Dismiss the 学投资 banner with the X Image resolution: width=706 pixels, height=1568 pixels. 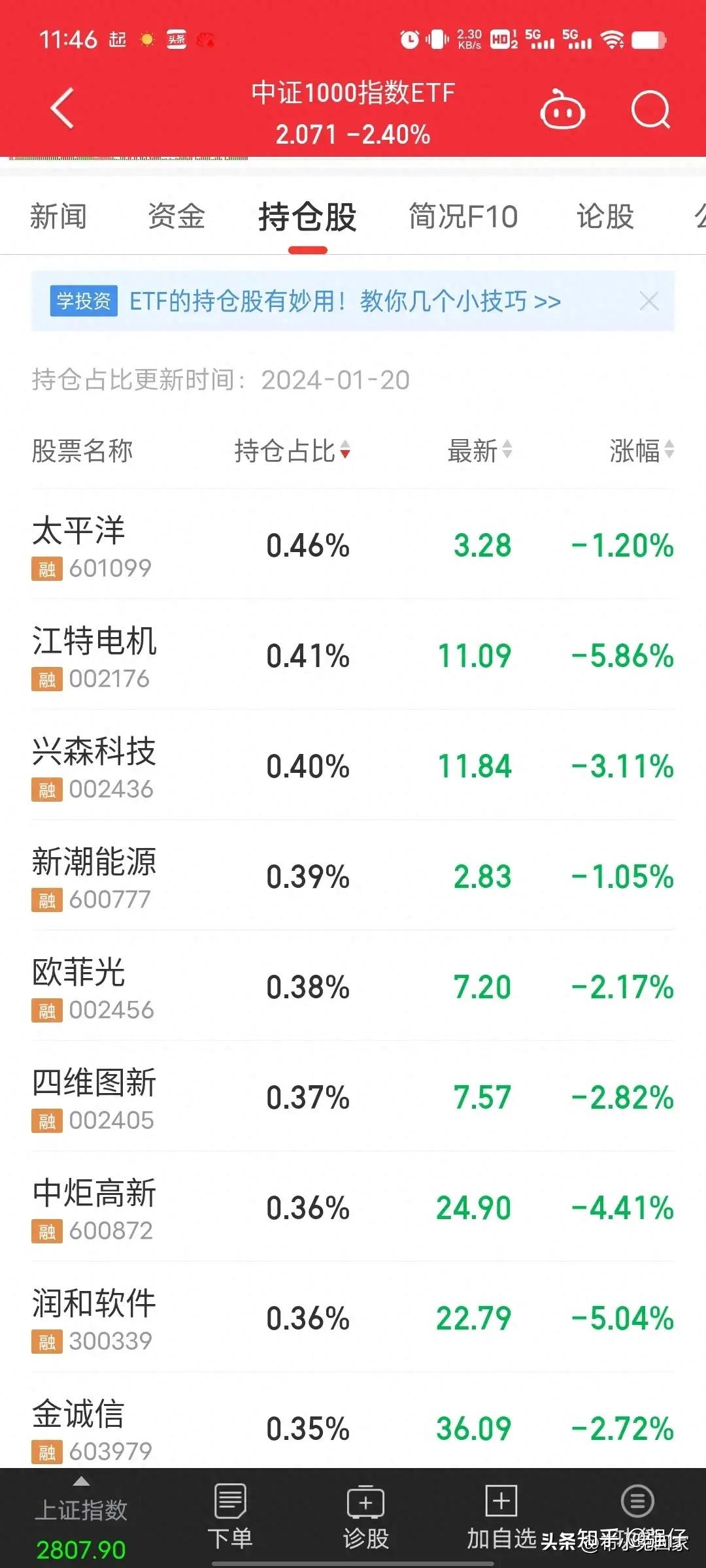649,301
